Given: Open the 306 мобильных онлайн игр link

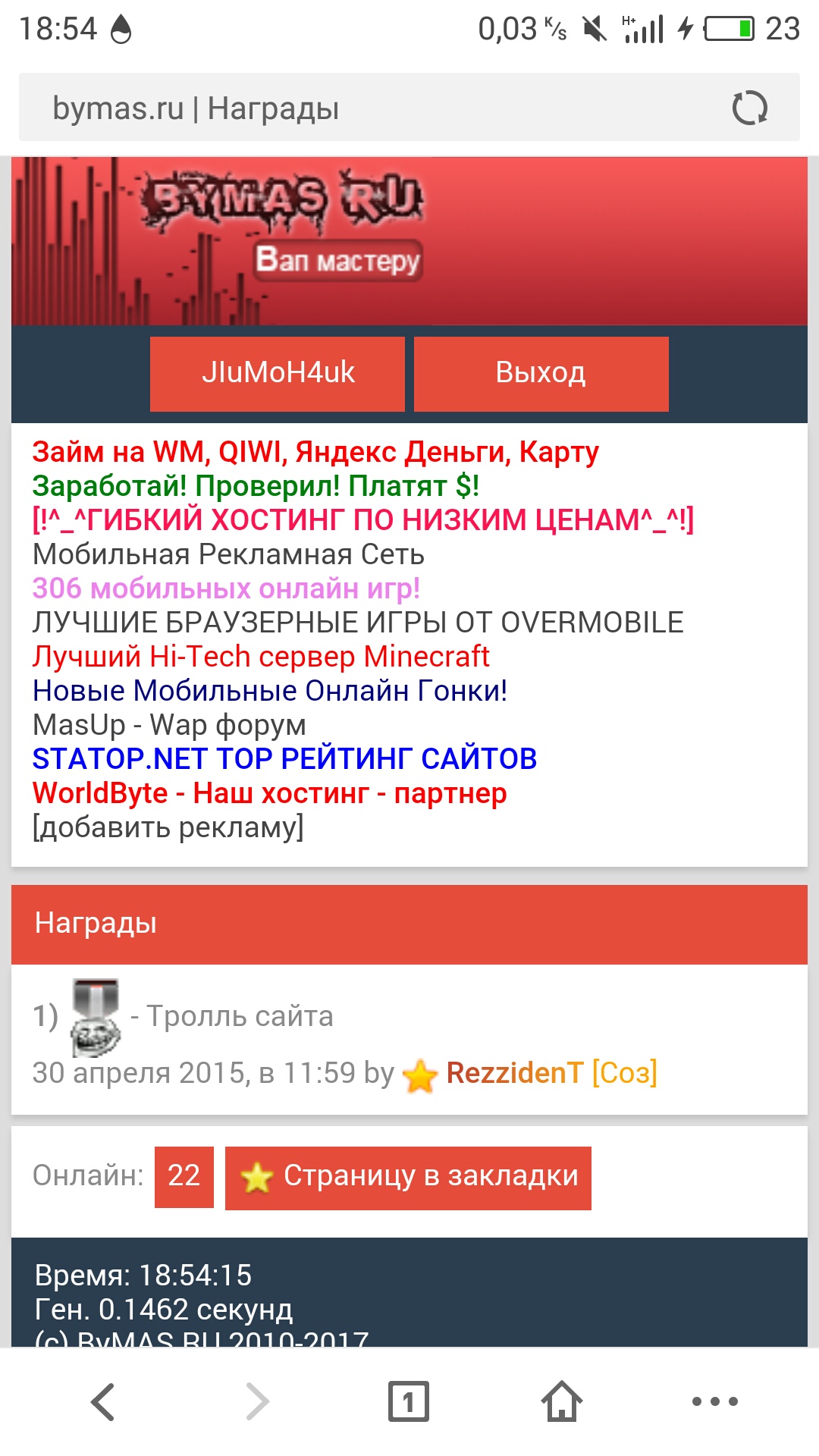Looking at the screenshot, I should coord(226,588).
